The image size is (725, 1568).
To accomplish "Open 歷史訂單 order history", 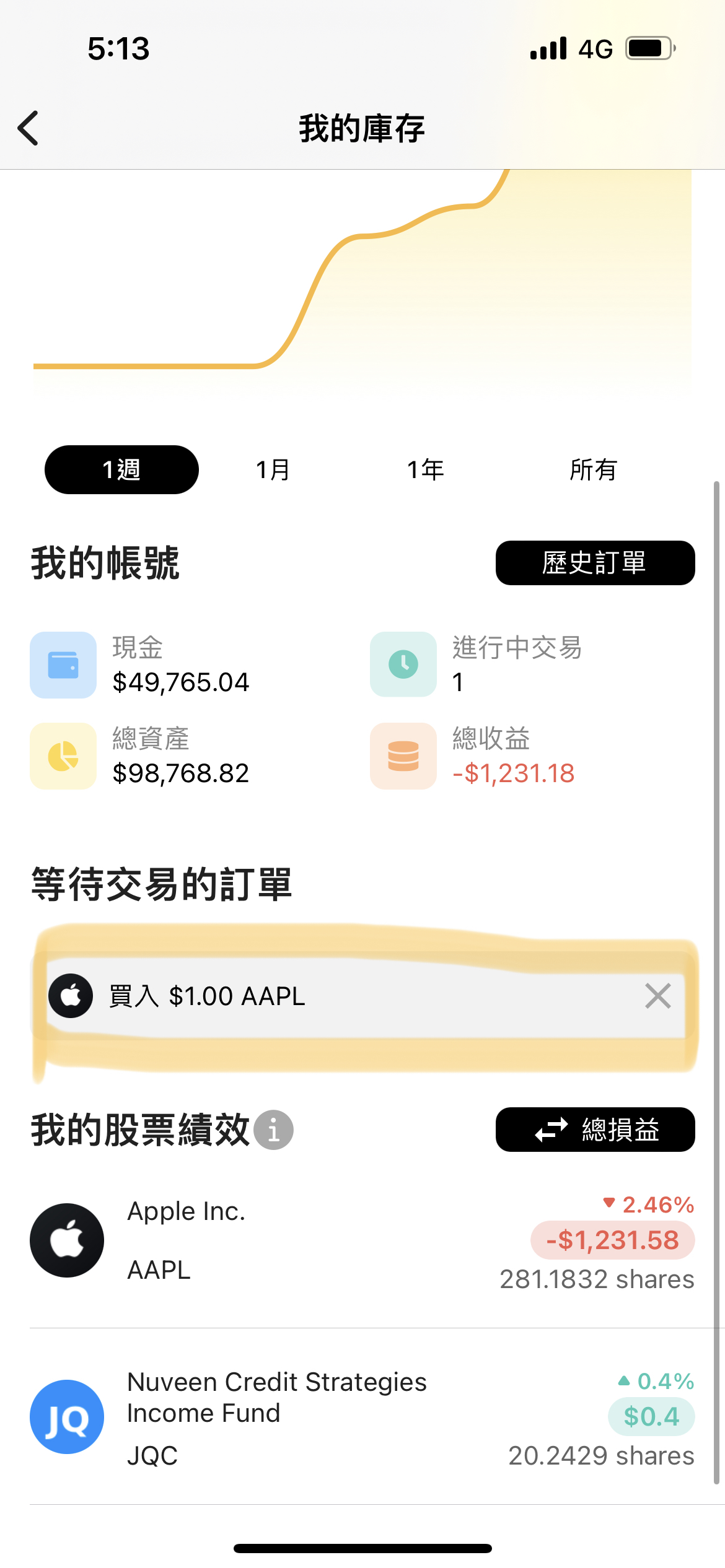I will point(595,563).
